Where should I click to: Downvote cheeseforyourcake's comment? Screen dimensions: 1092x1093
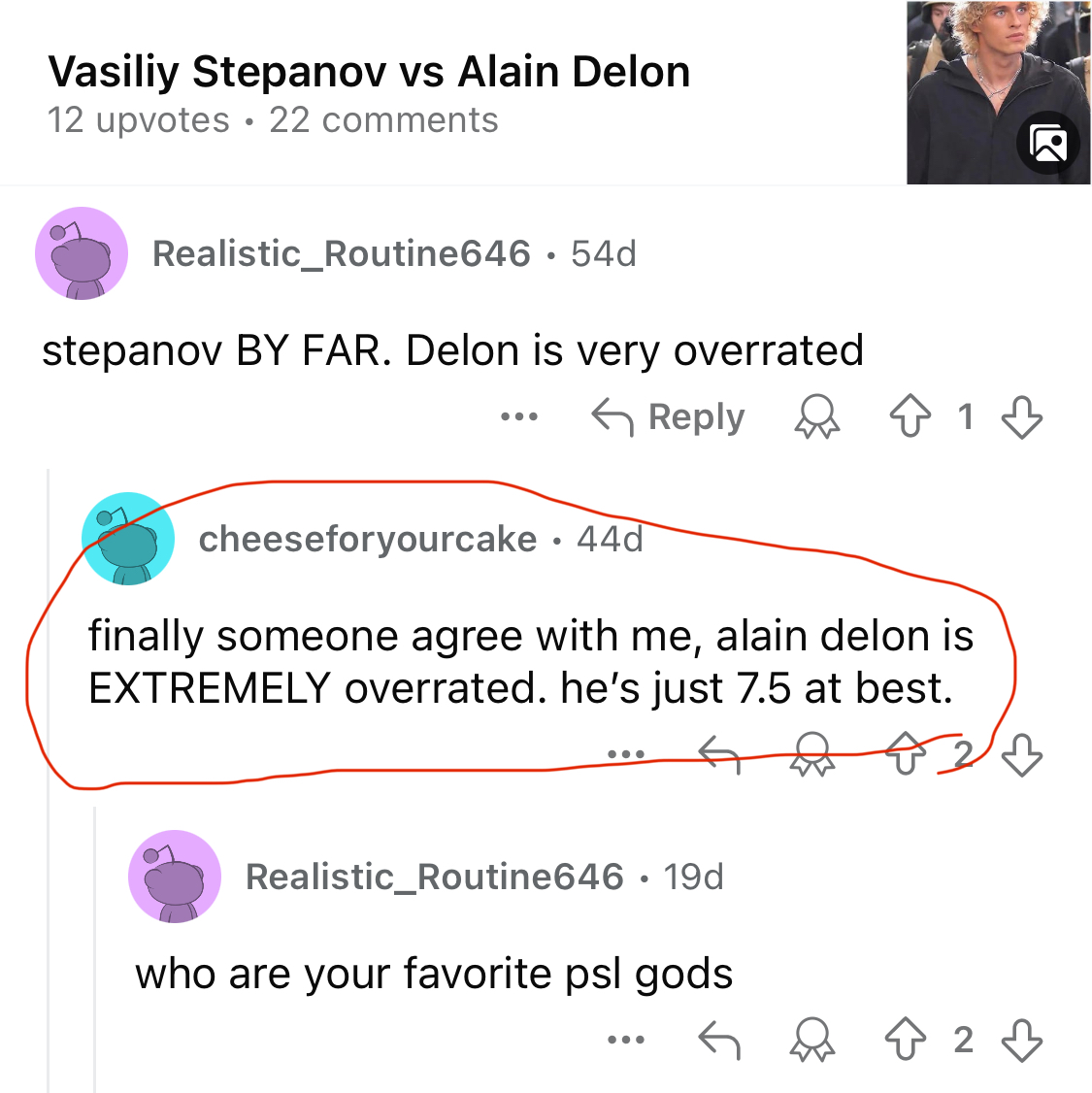[x=1021, y=755]
